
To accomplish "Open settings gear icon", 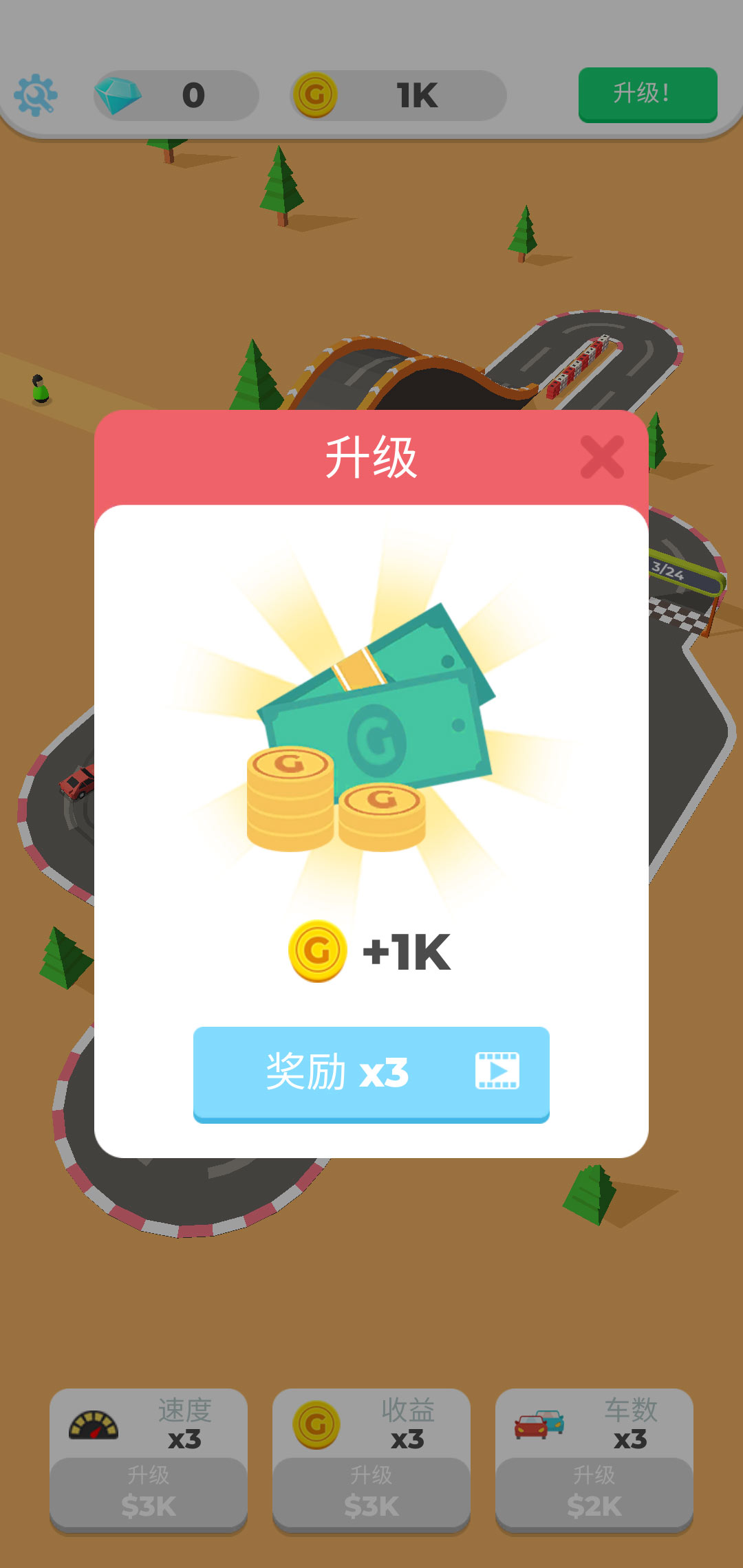I will 35,95.
